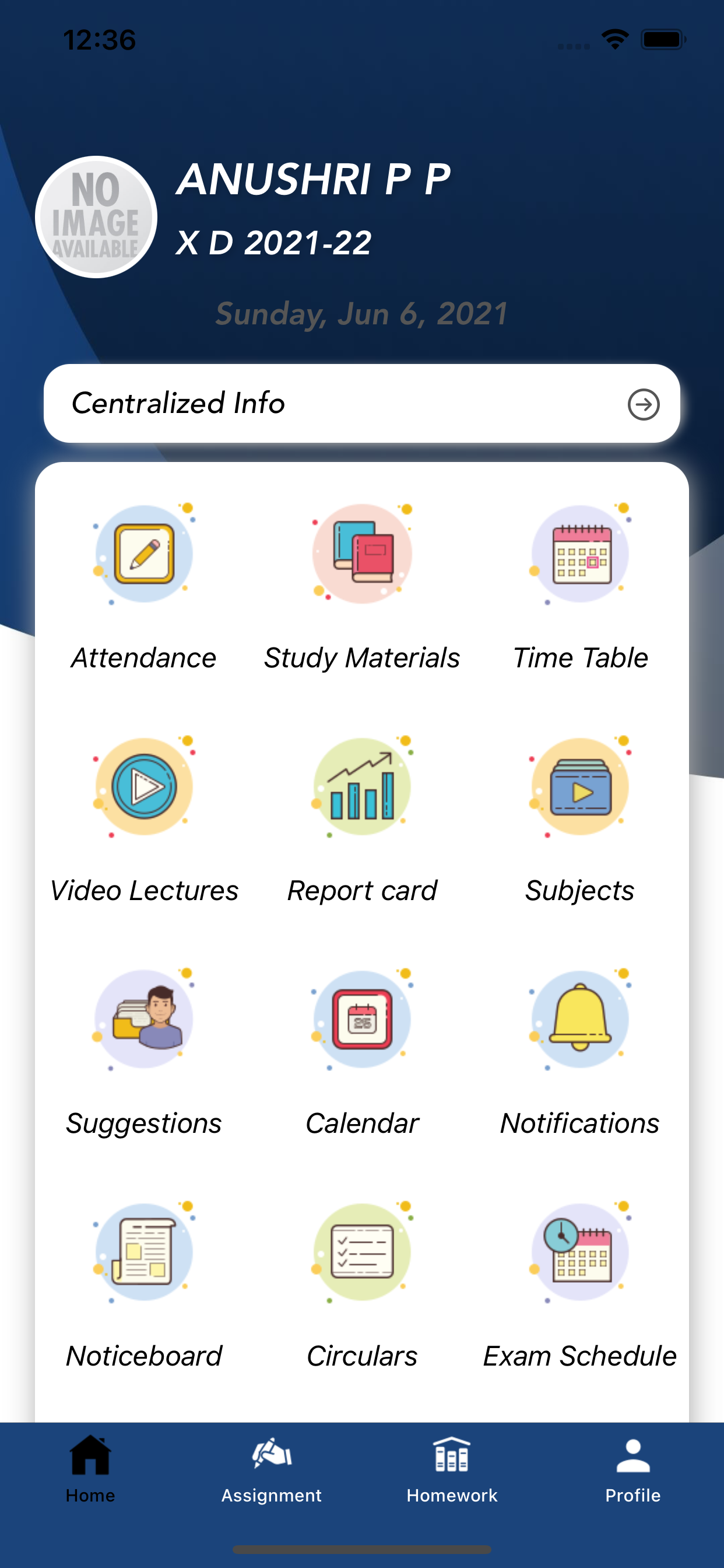Open the Calendar tile

pos(362,1052)
